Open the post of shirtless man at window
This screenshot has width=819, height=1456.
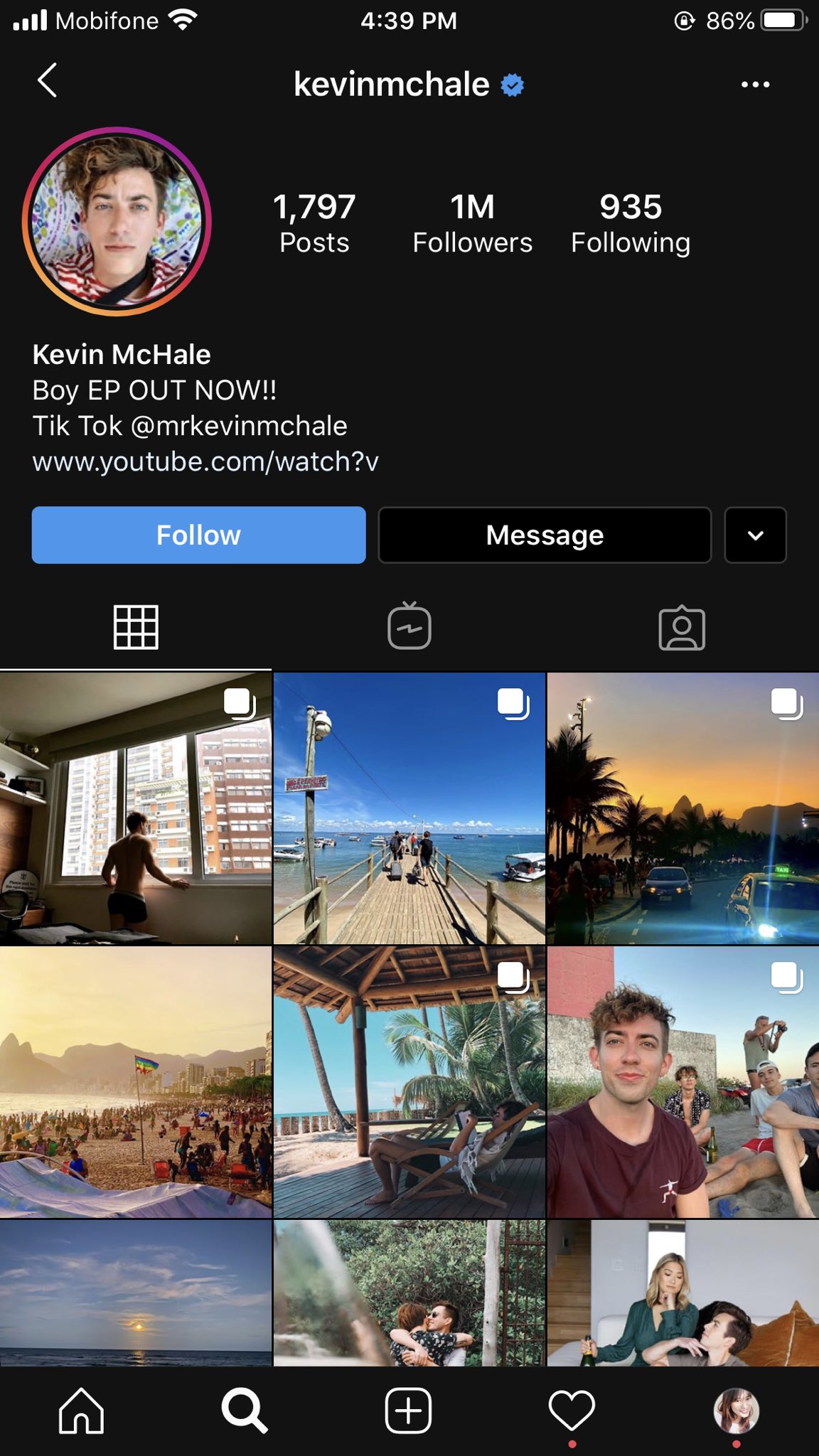pyautogui.click(x=136, y=808)
